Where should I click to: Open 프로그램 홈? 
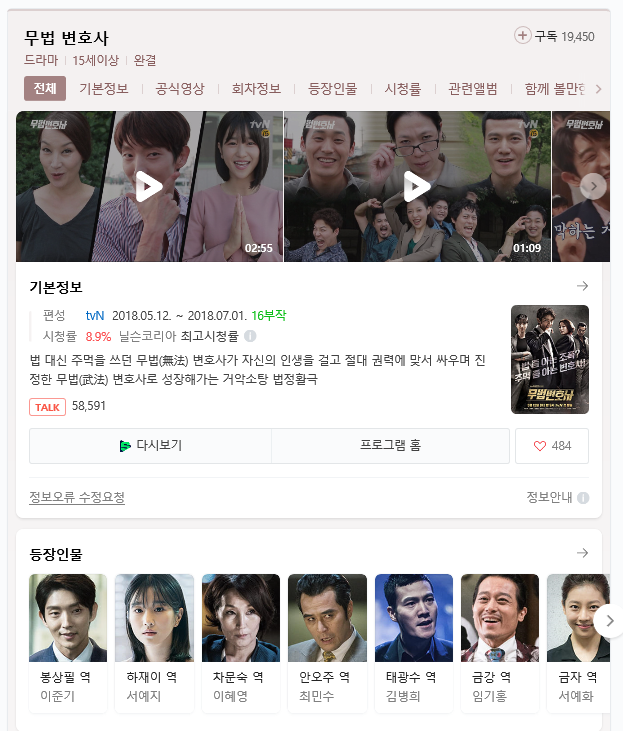[x=391, y=446]
